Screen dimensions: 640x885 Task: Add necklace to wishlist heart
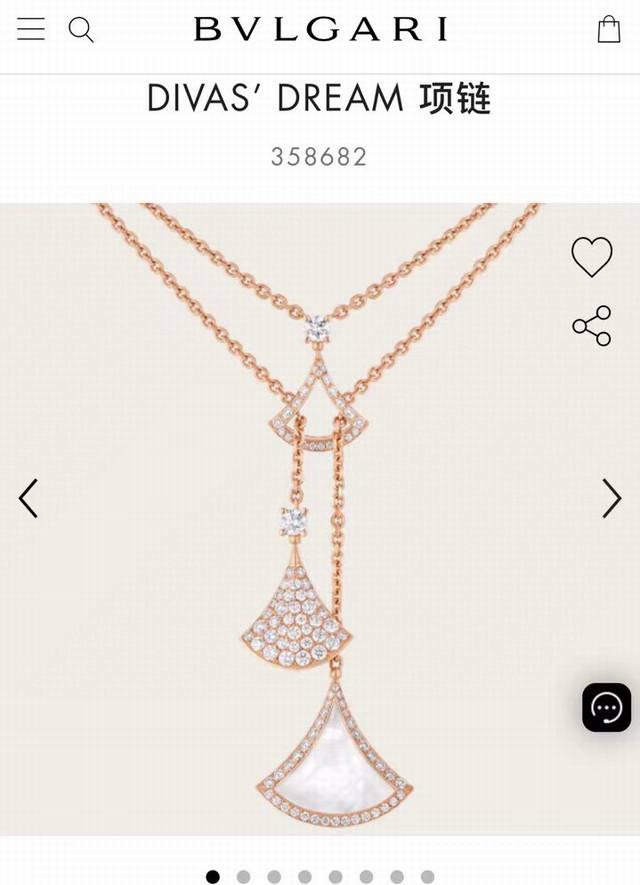[591, 257]
